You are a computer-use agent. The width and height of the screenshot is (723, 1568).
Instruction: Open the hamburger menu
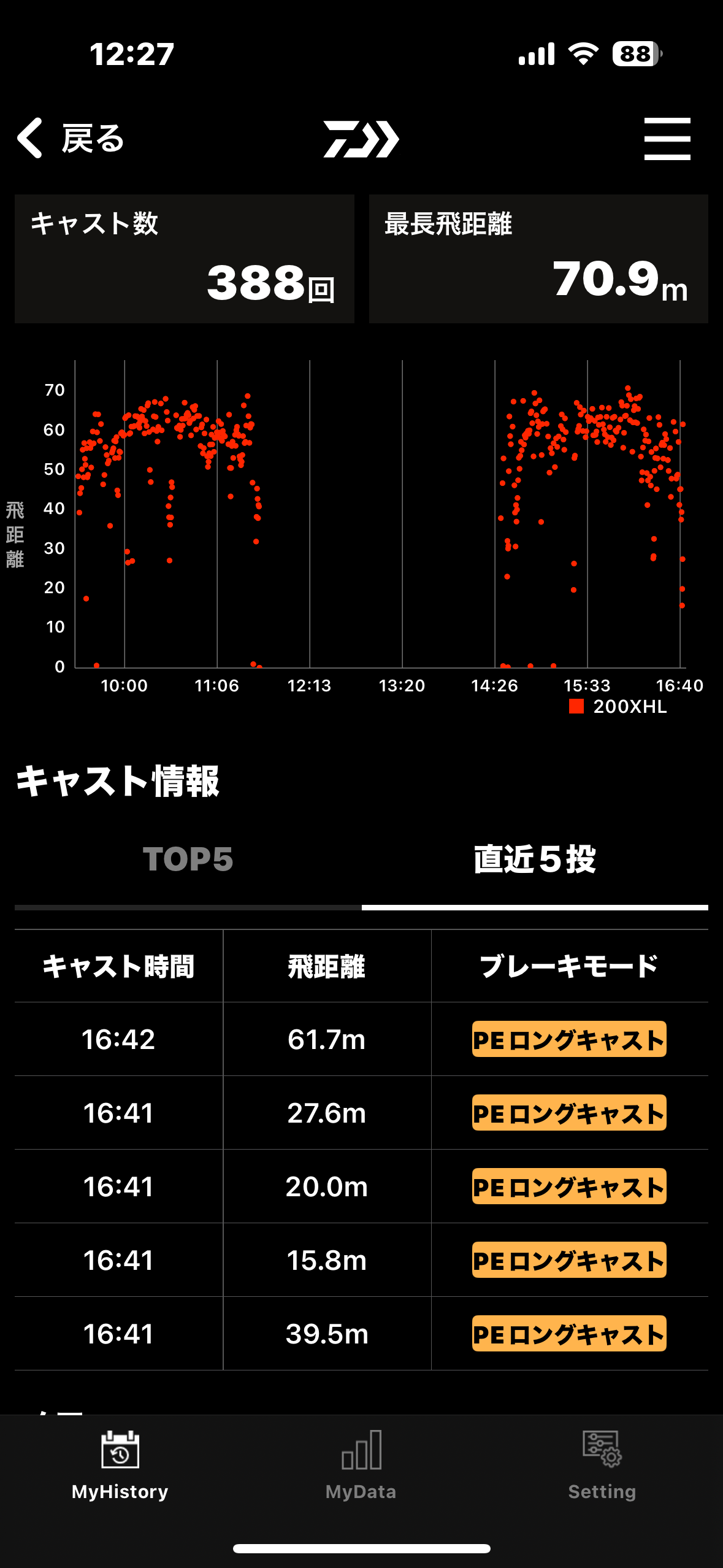point(667,139)
